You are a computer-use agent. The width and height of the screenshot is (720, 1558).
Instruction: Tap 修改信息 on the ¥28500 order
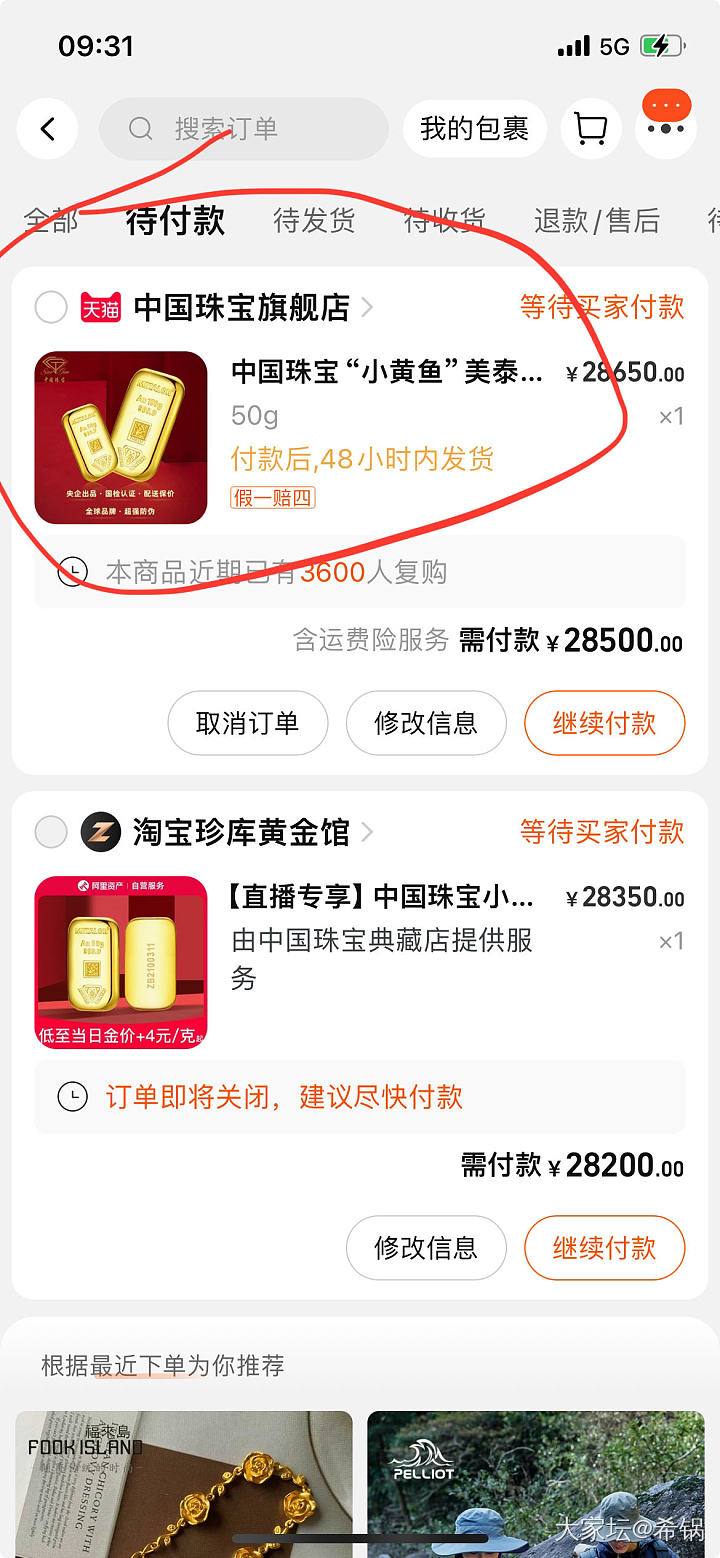pyautogui.click(x=426, y=723)
